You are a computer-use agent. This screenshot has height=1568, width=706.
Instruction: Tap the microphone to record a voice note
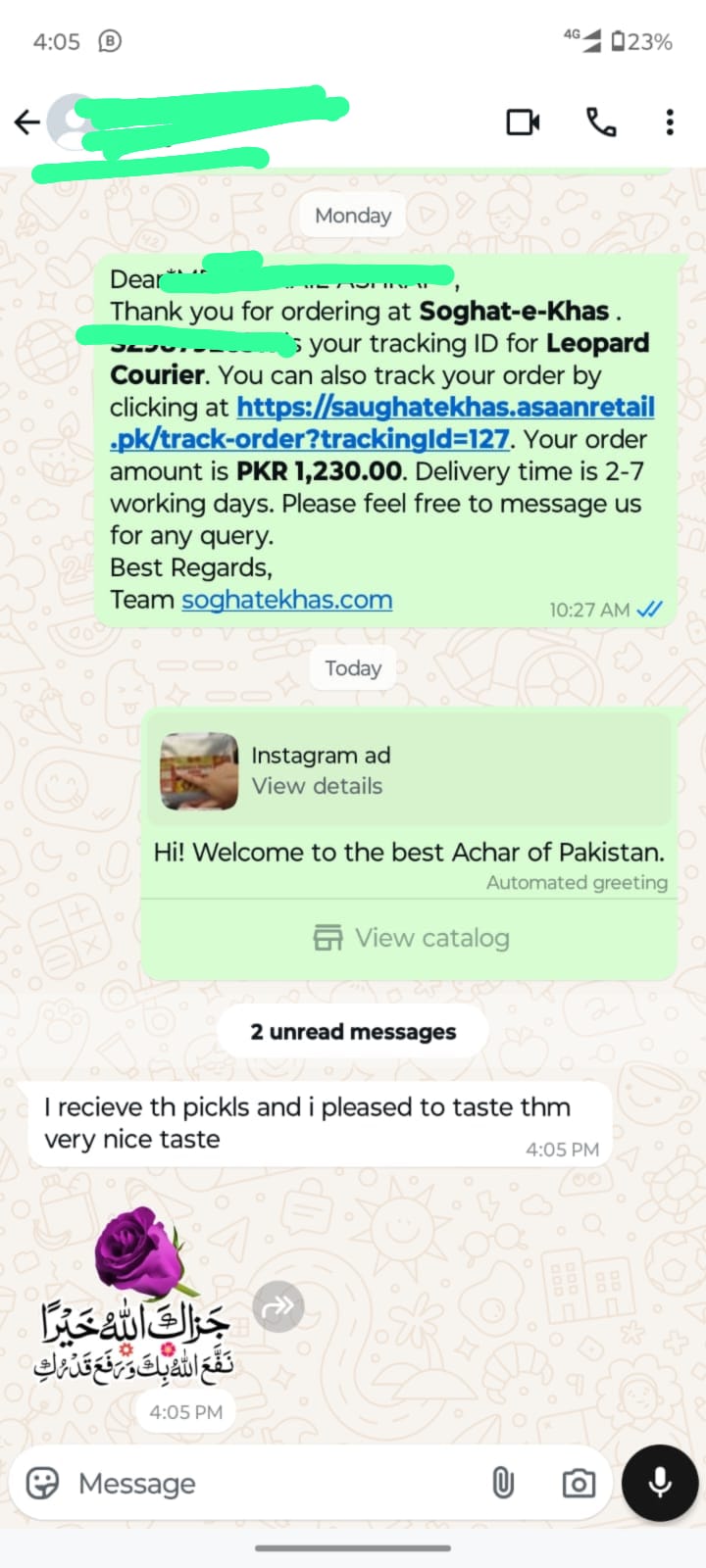(658, 1483)
